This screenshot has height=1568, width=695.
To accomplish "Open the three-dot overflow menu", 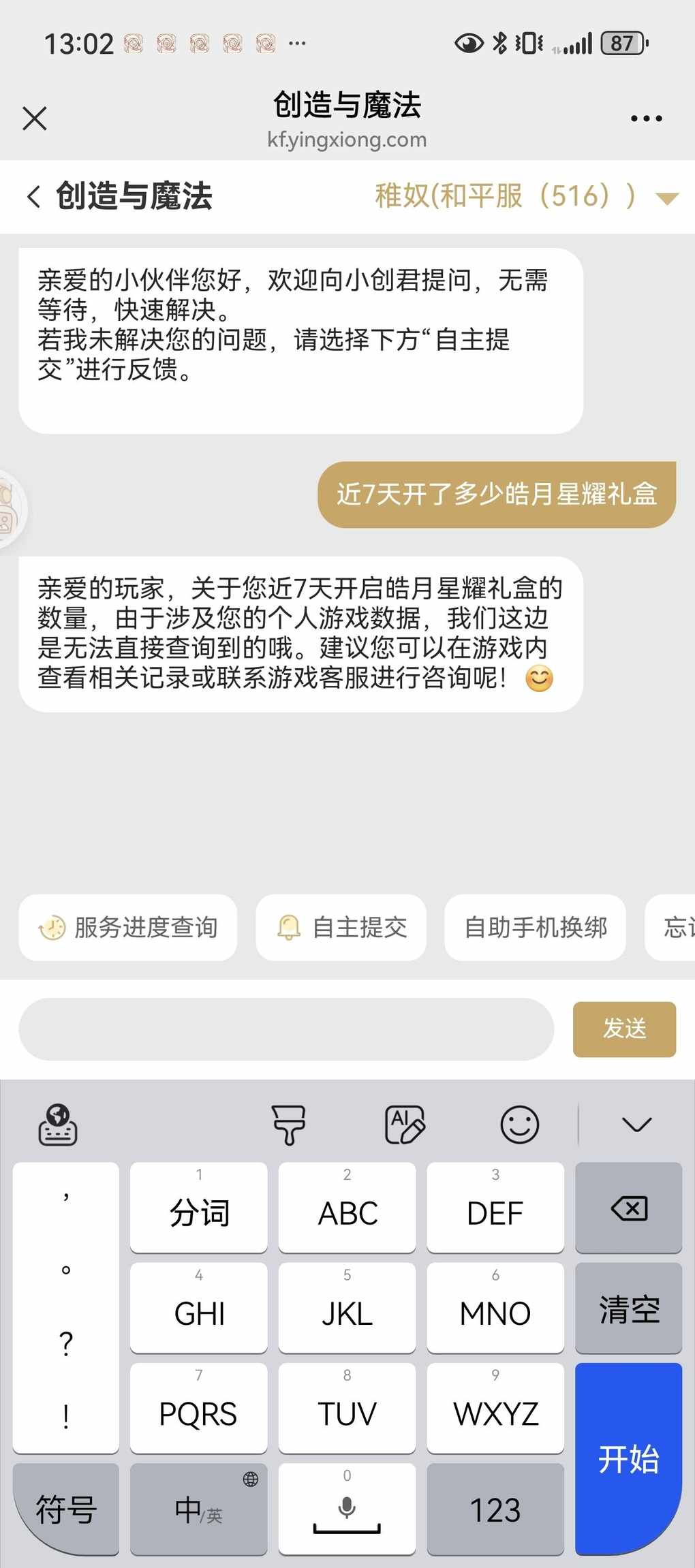I will pyautogui.click(x=646, y=119).
